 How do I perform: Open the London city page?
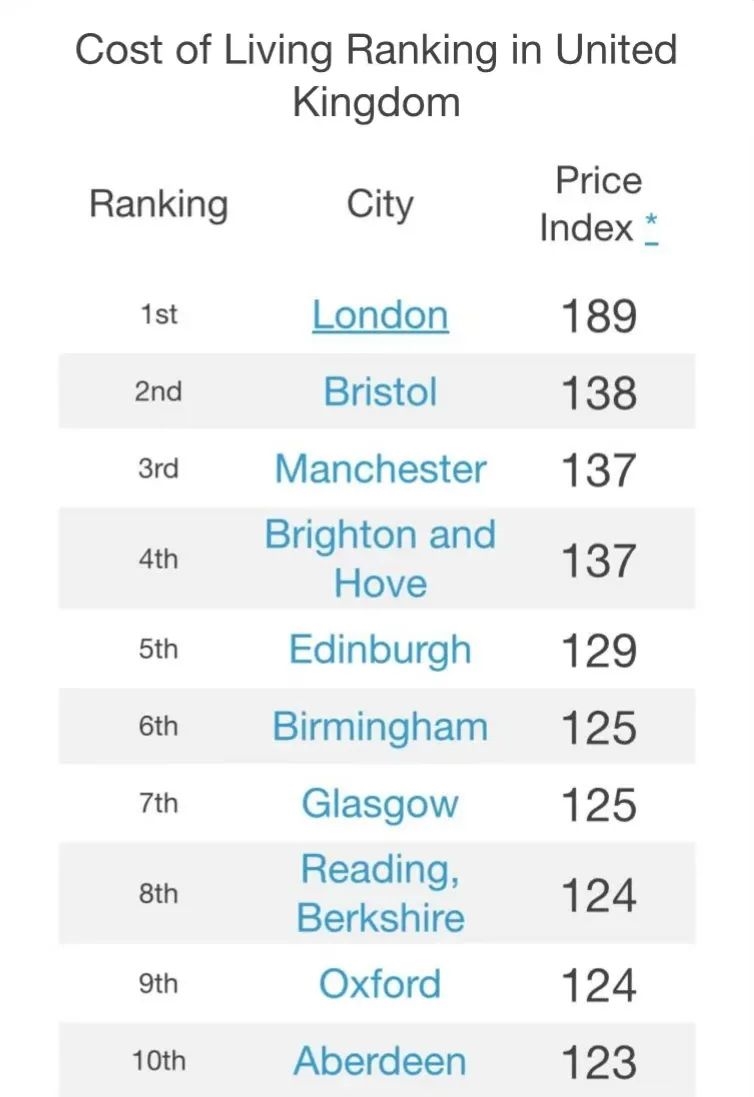(380, 315)
